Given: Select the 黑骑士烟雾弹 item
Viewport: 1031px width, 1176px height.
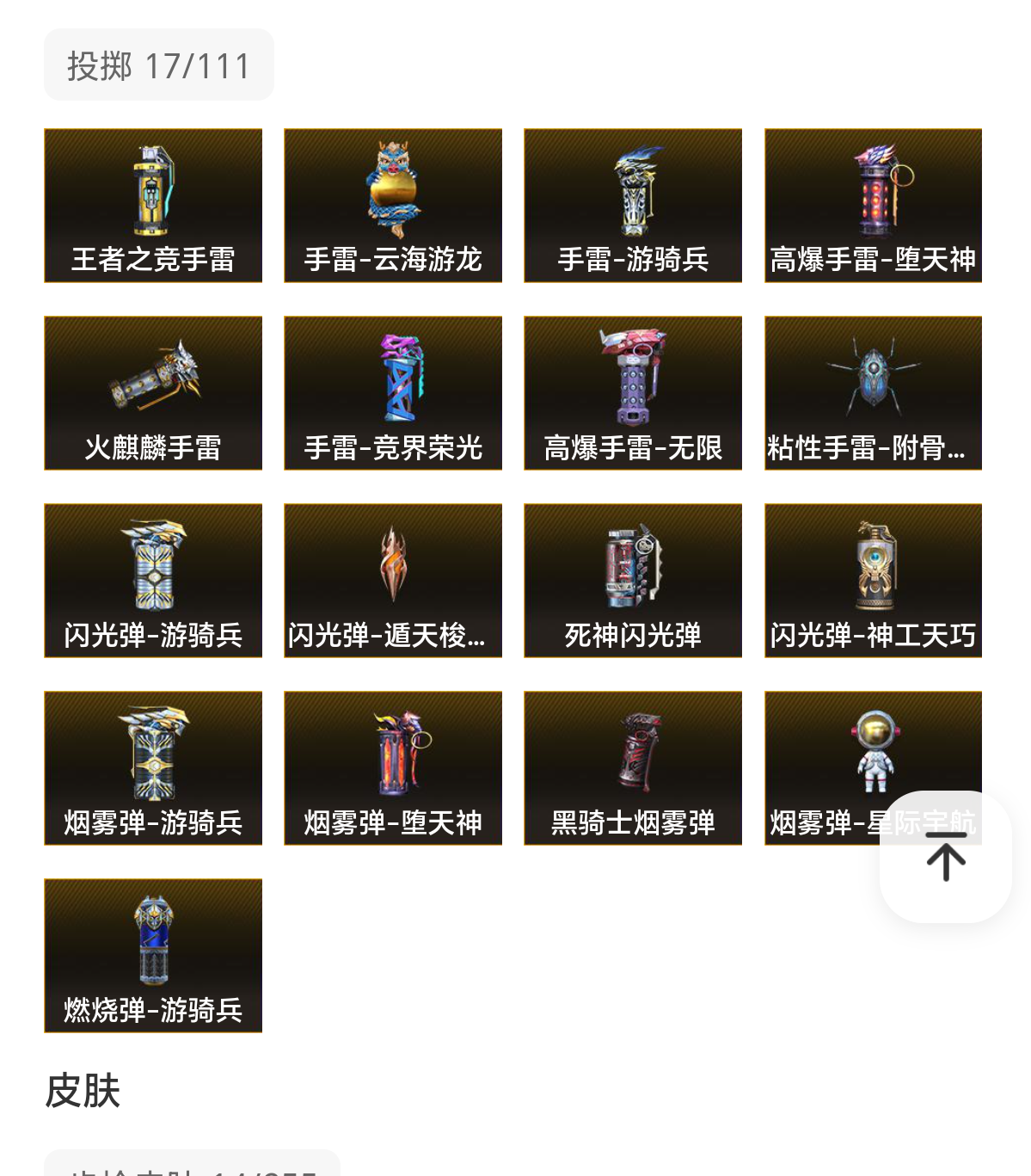Looking at the screenshot, I should point(633,768).
